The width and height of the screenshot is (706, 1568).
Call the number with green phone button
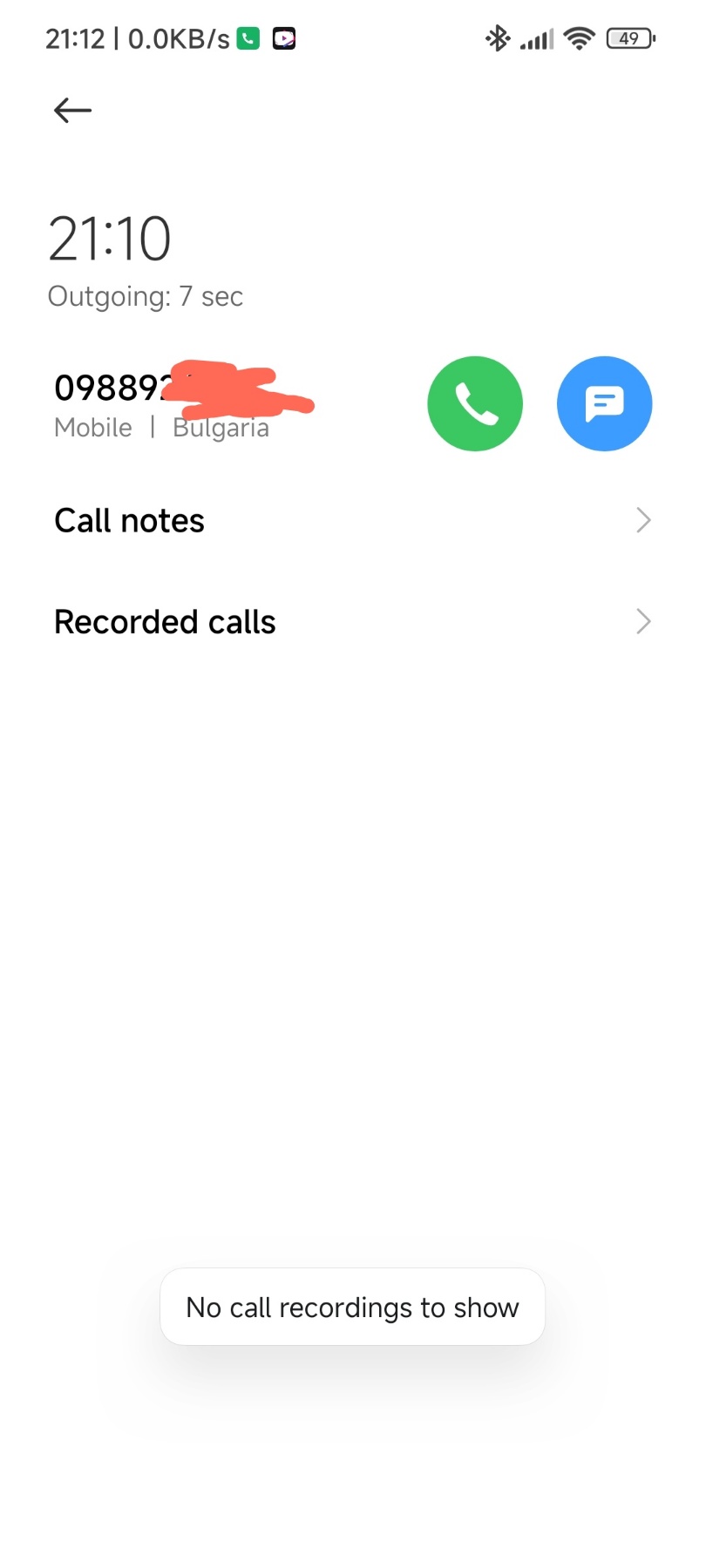click(475, 403)
